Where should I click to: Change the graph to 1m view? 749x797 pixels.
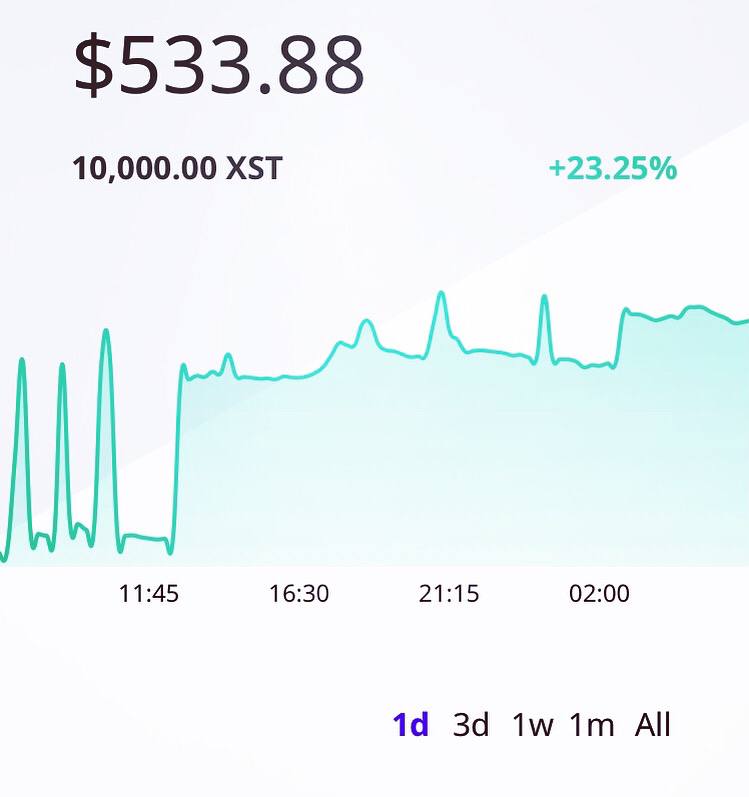[x=591, y=724]
